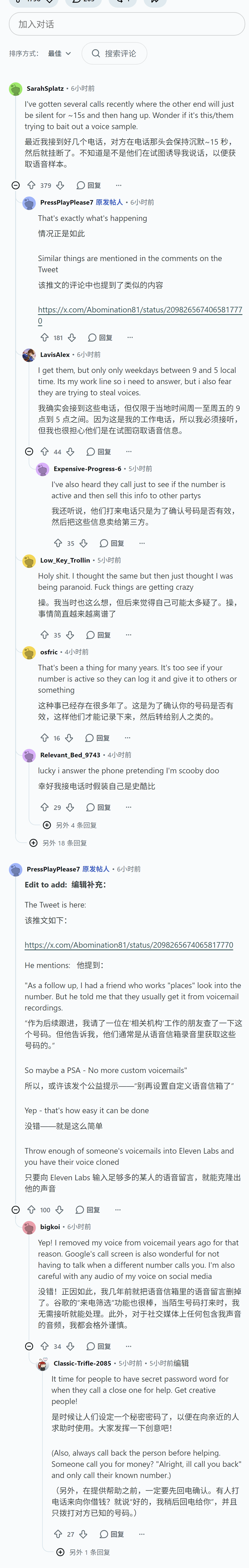Reply to SarahSplatz's comment
Screen dimensions: 249x1568
(x=89, y=185)
